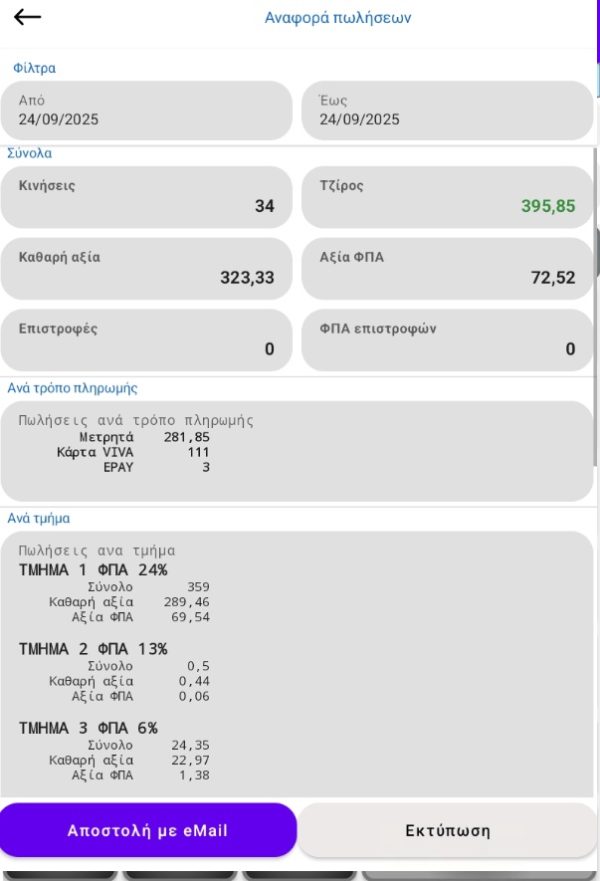Go back using the arrow icon
The image size is (600, 881).
pos(28,18)
